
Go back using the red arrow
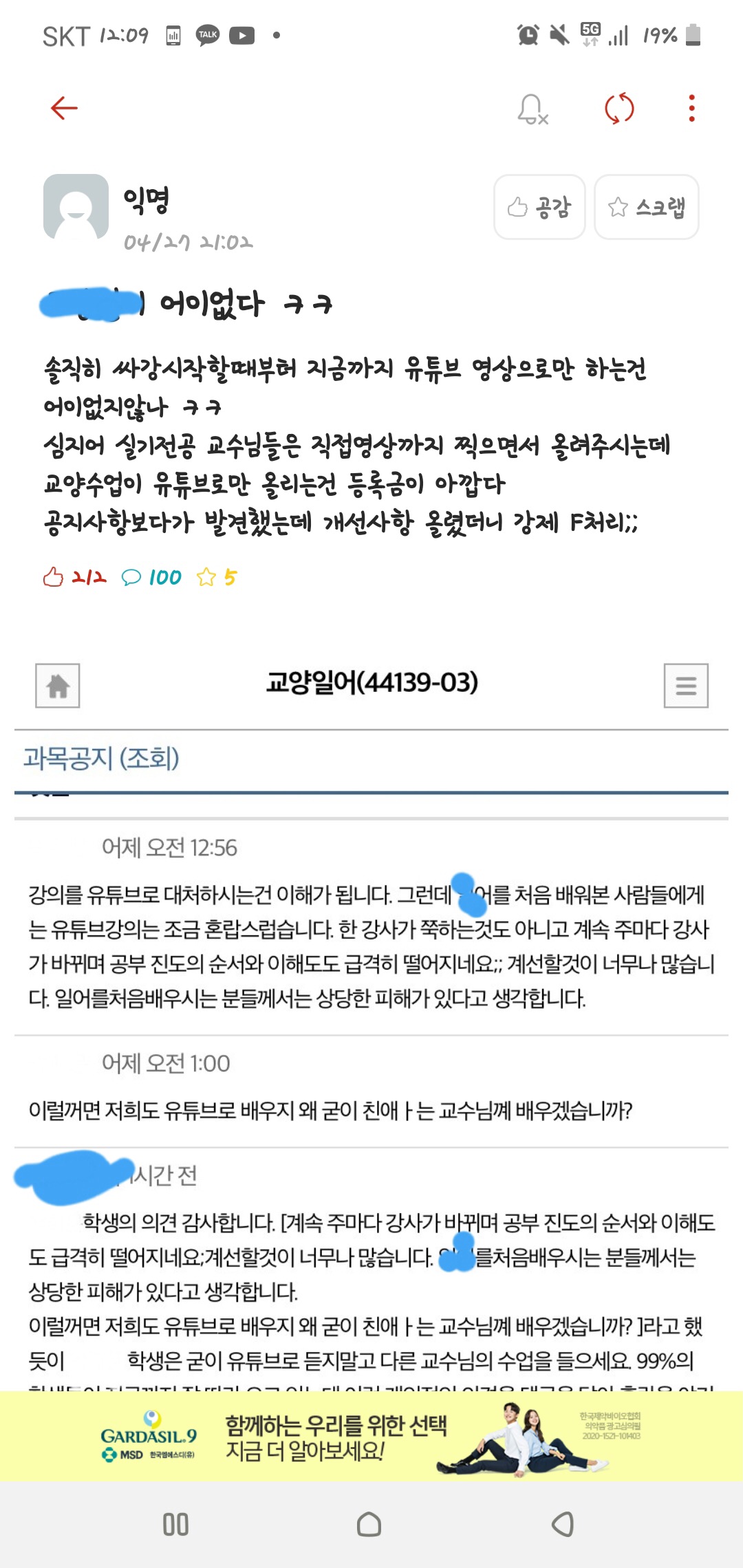[65, 108]
